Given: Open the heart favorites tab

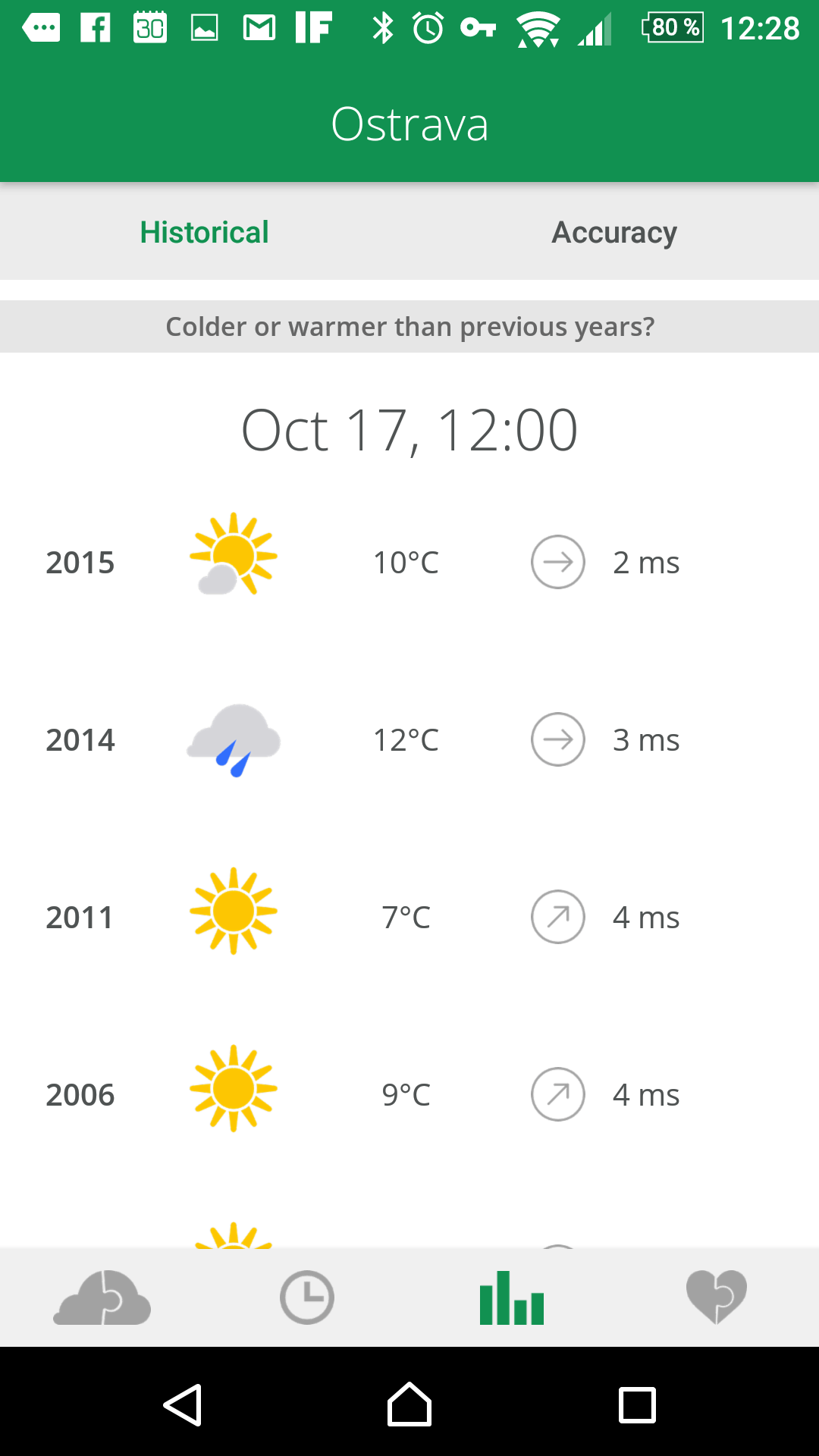Looking at the screenshot, I should [x=717, y=1298].
